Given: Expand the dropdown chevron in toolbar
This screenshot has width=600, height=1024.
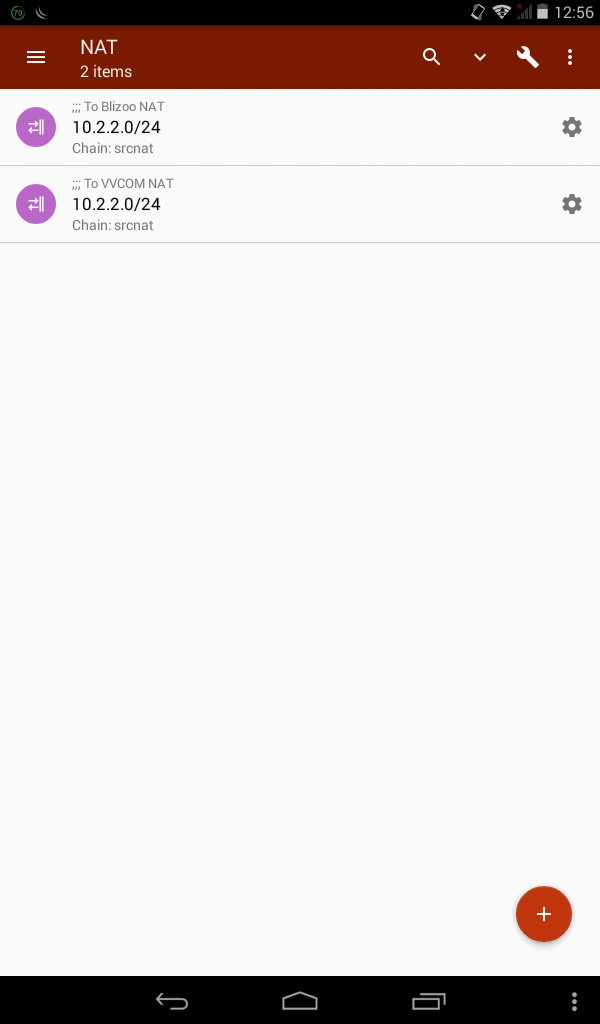Looking at the screenshot, I should click(x=480, y=57).
